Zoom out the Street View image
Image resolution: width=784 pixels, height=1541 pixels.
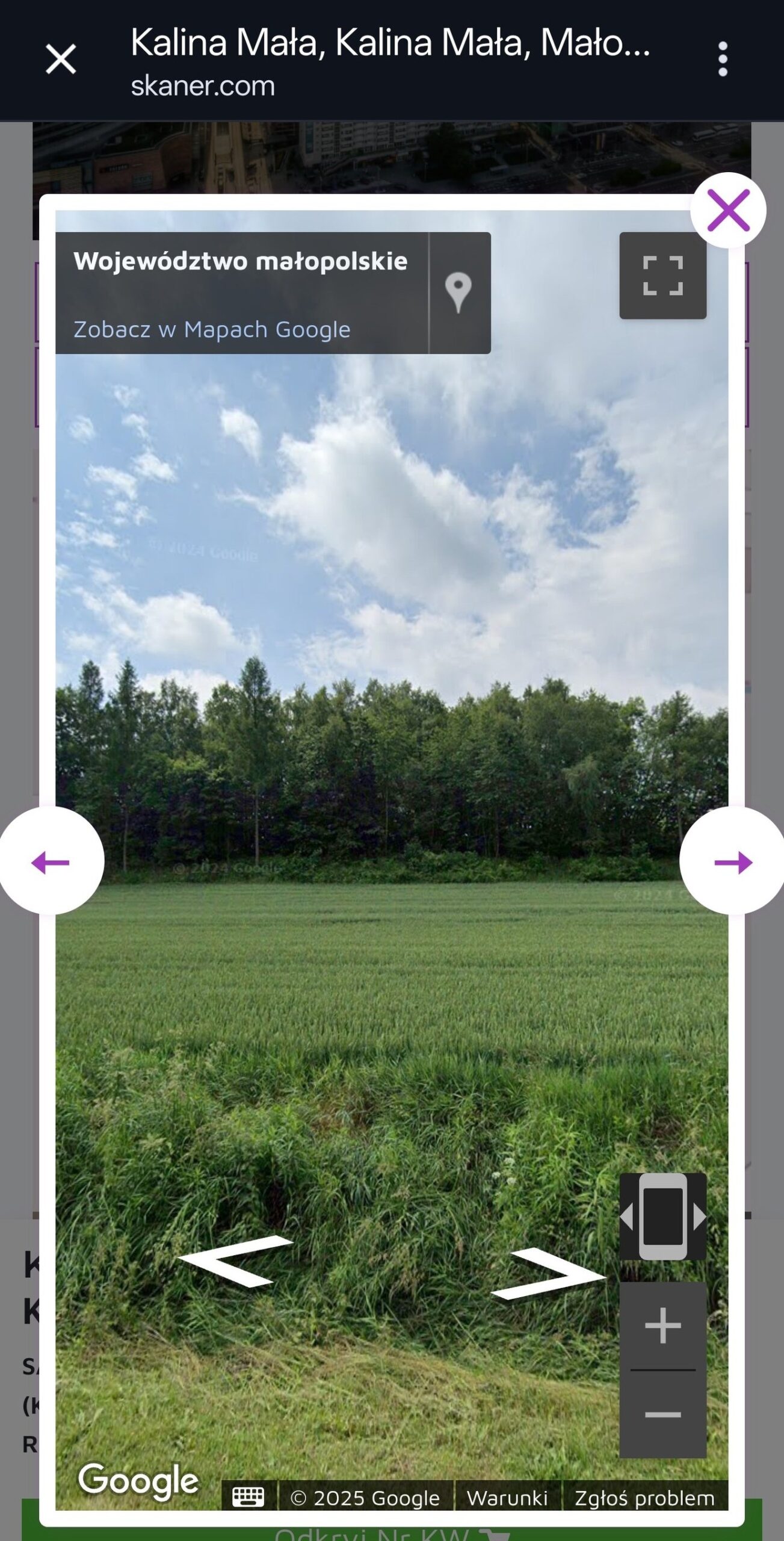(662, 1415)
